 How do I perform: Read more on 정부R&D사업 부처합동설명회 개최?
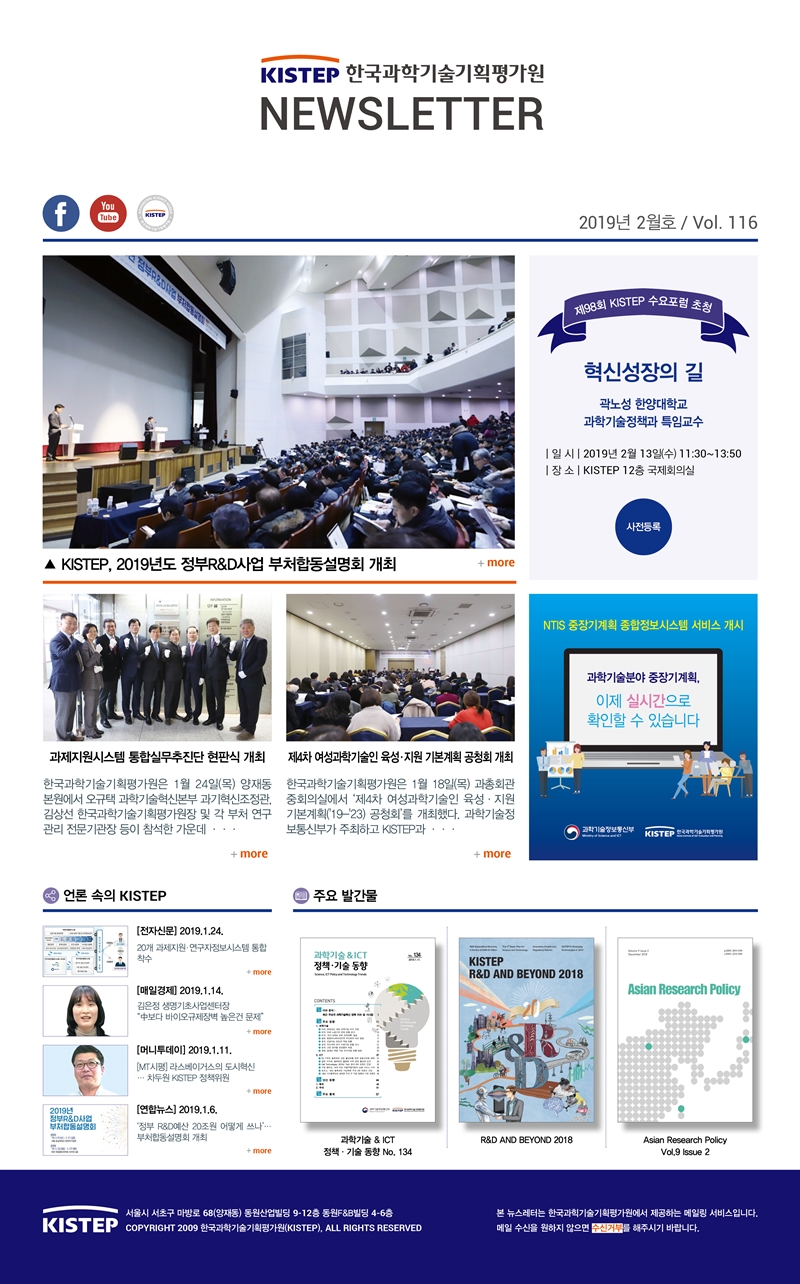pyautogui.click(x=497, y=563)
